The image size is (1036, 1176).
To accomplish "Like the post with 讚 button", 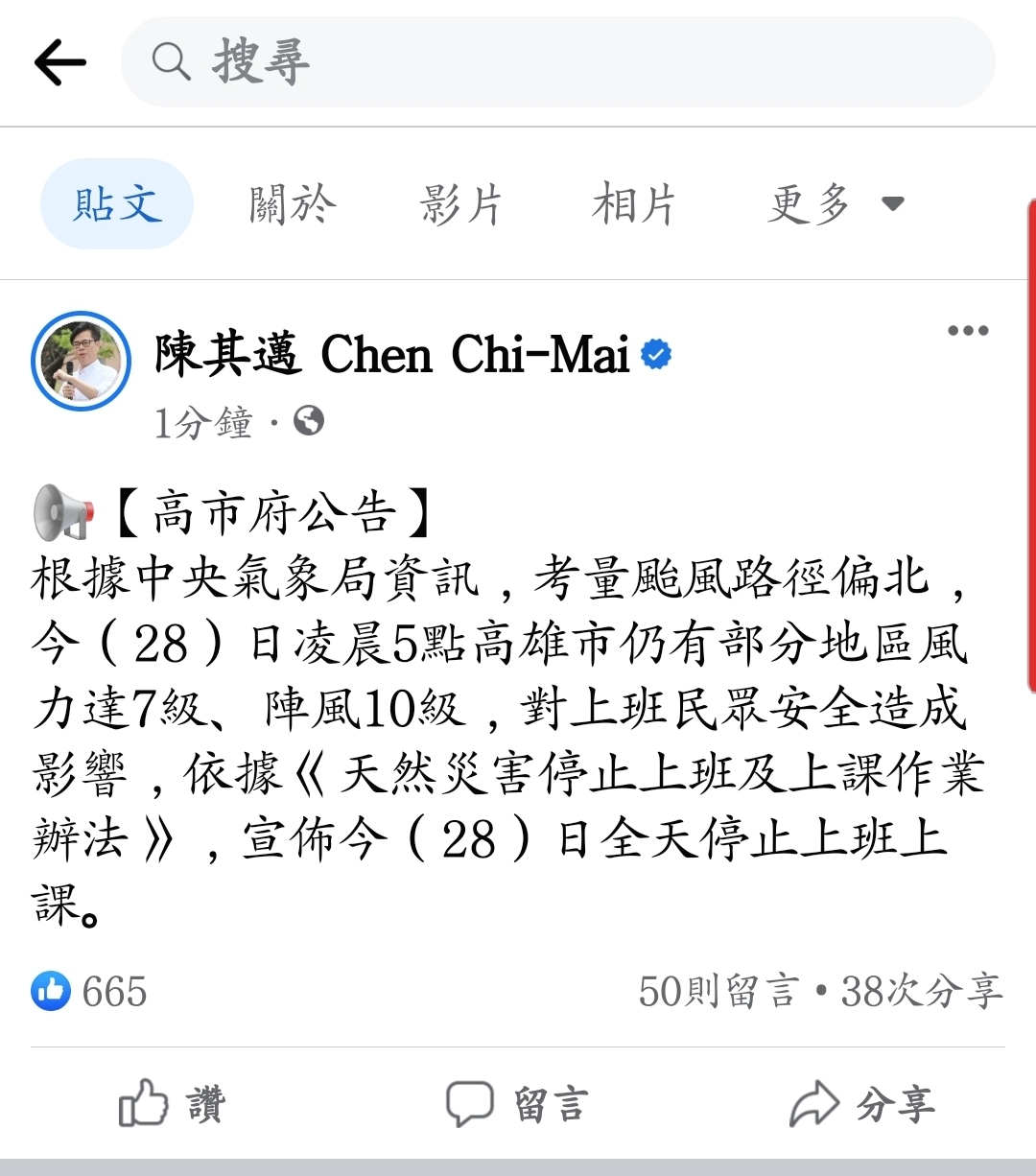I will 173,1104.
